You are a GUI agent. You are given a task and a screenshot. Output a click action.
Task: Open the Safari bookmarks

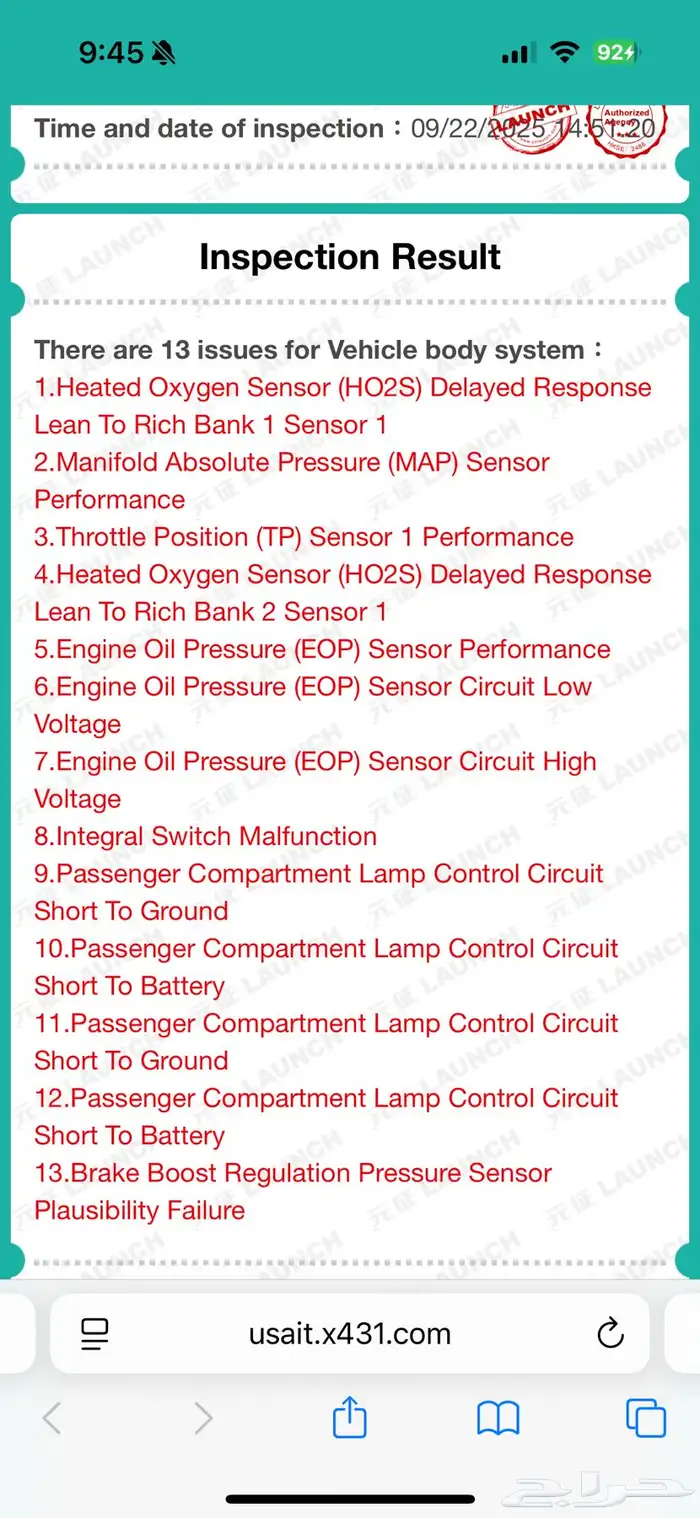point(498,1417)
